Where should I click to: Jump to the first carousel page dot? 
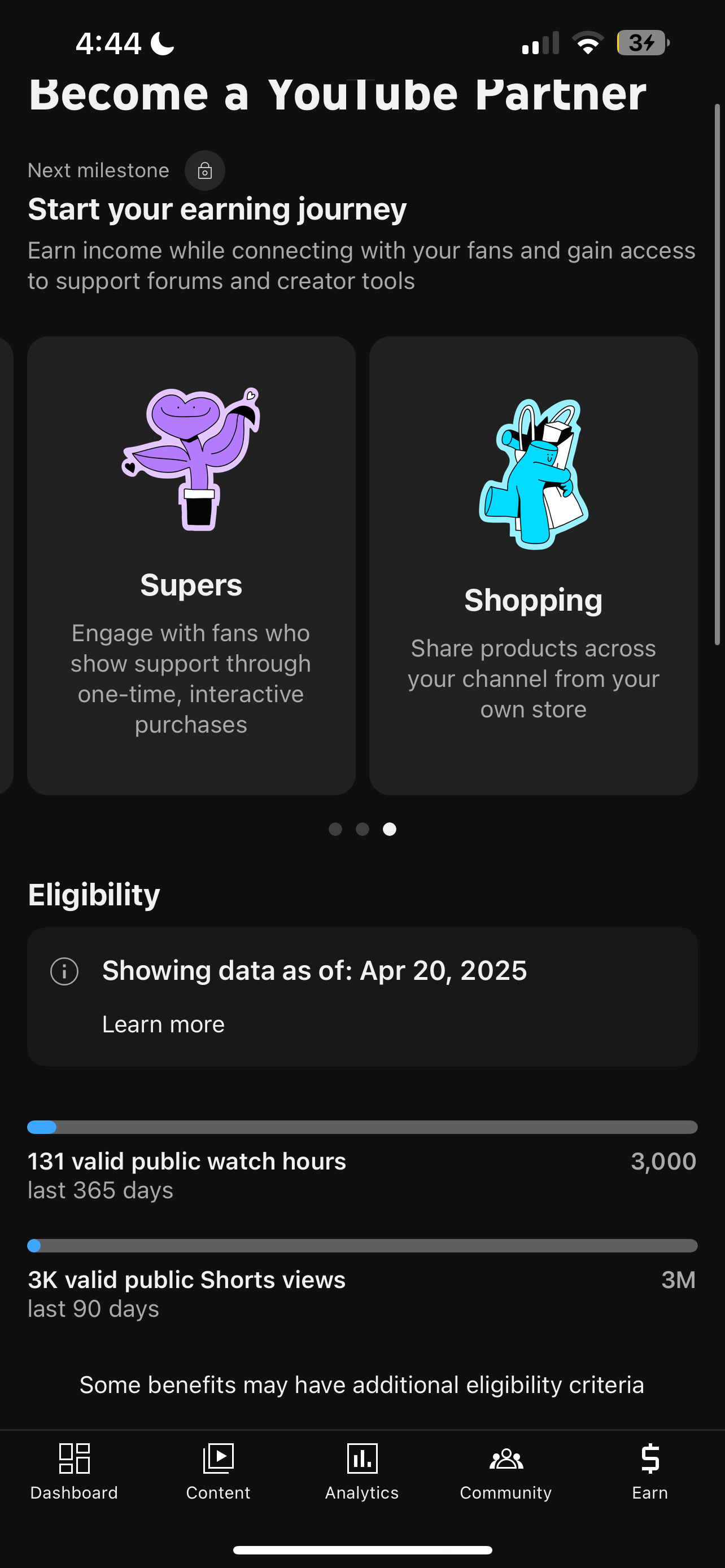(x=335, y=829)
